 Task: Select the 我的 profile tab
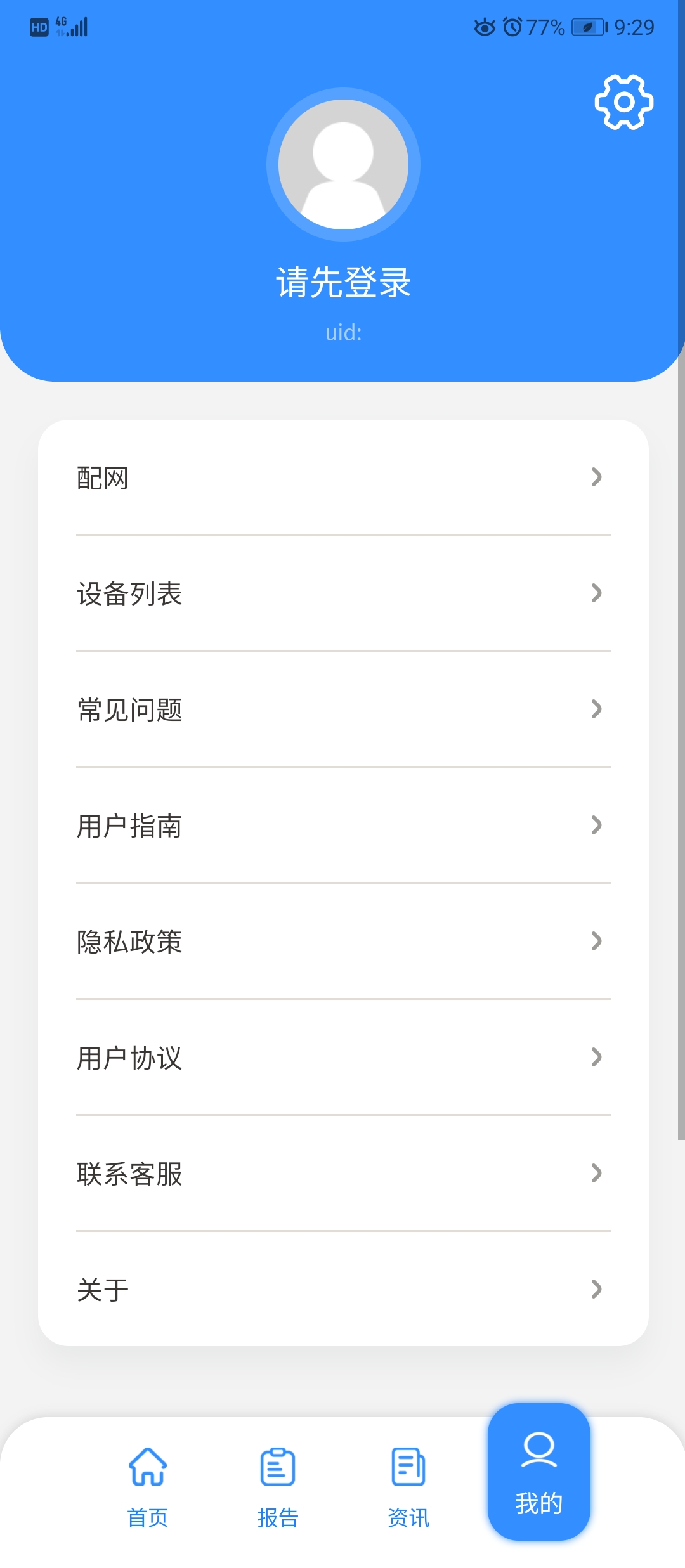tap(538, 1472)
